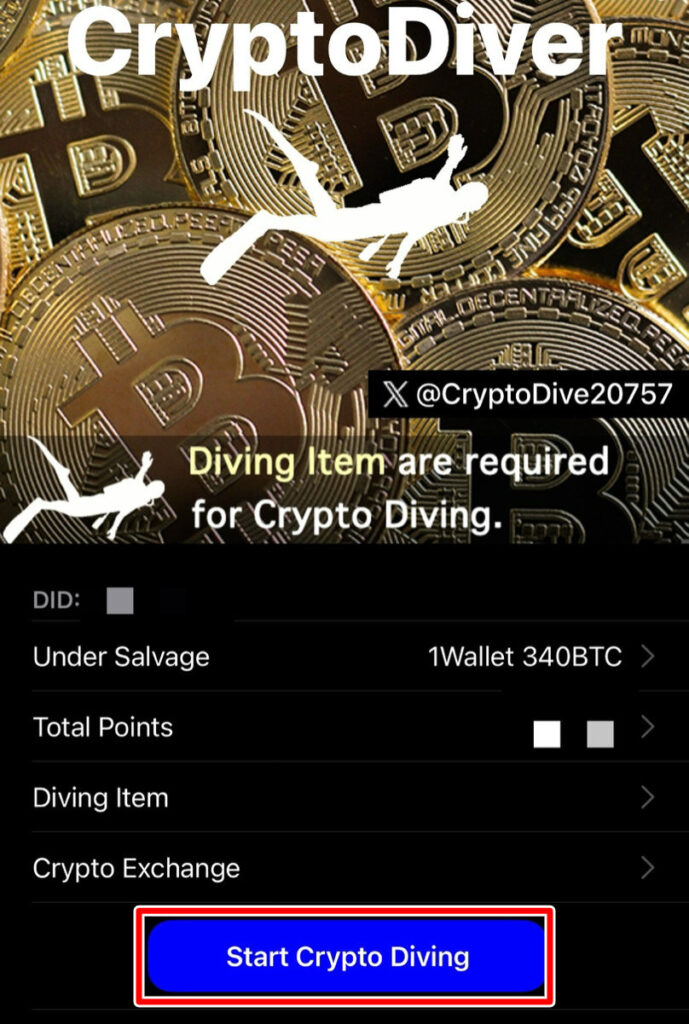Open the Crypto Exchange row
Screen dimensions: 689x1024
(x=344, y=868)
